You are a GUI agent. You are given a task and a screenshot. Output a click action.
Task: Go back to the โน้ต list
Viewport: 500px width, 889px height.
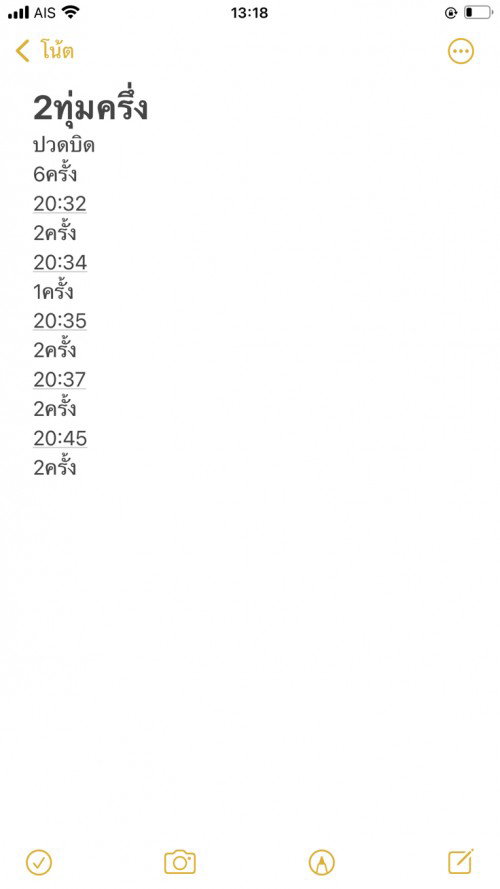coord(44,51)
